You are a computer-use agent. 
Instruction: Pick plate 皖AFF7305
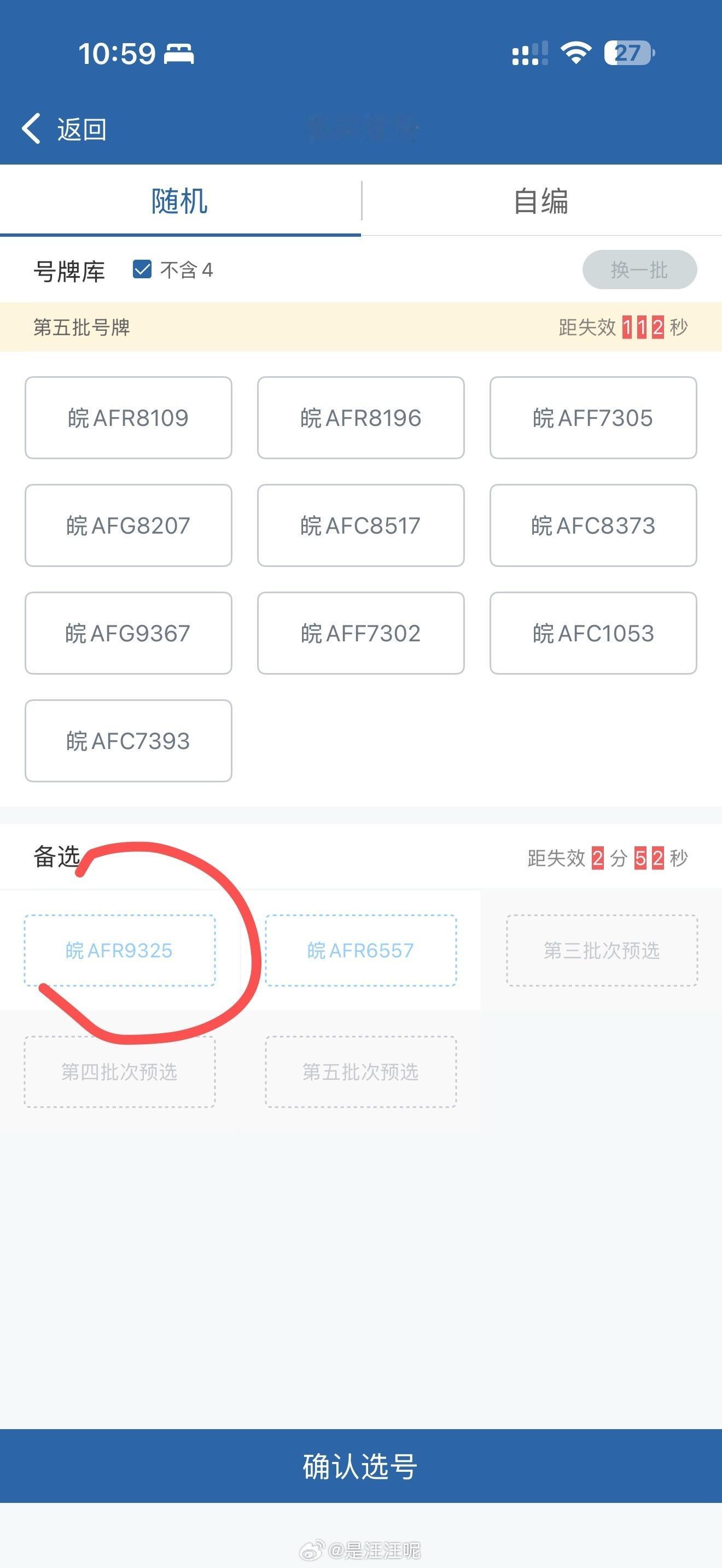point(593,418)
